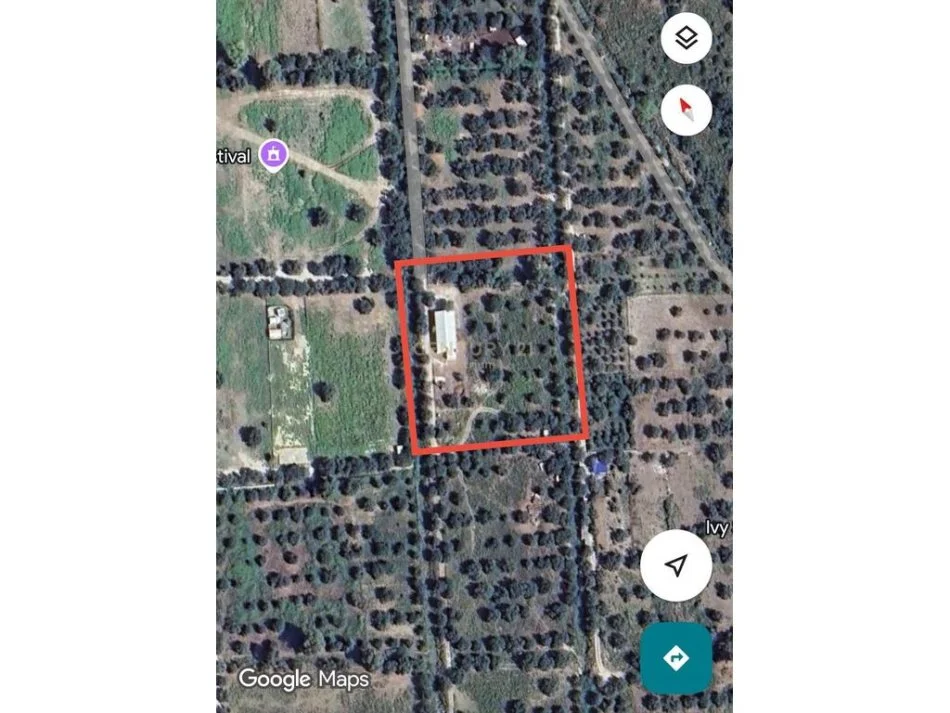Center map on my current location
The width and height of the screenshot is (950, 713).
(676, 566)
